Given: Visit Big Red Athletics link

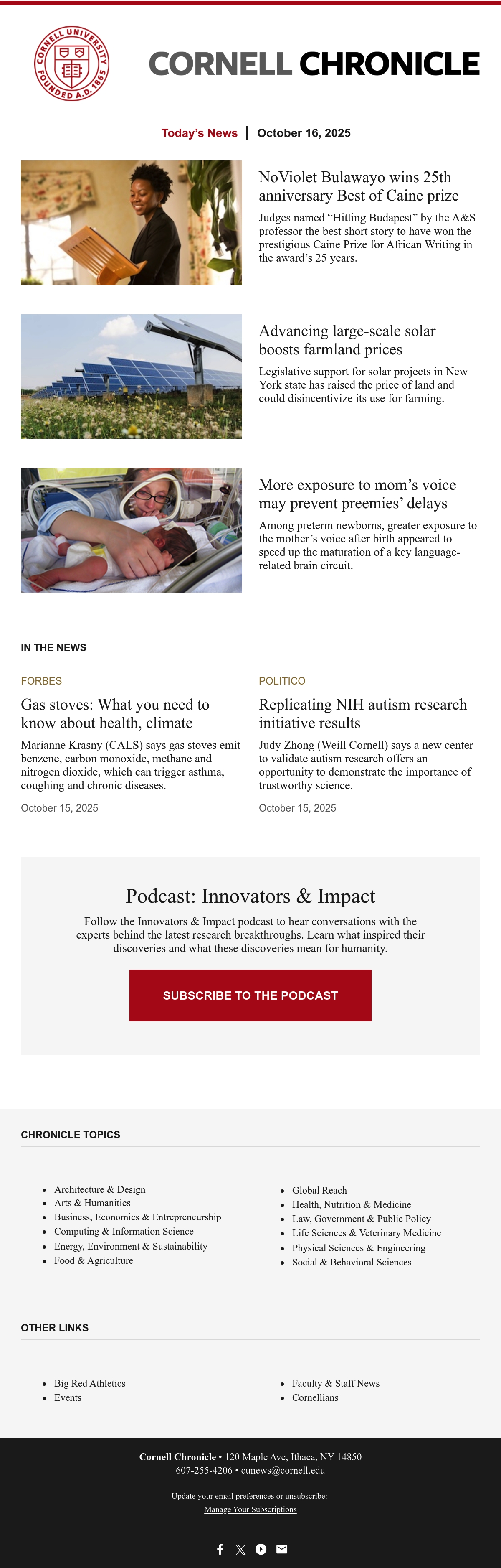Looking at the screenshot, I should tap(90, 1383).
